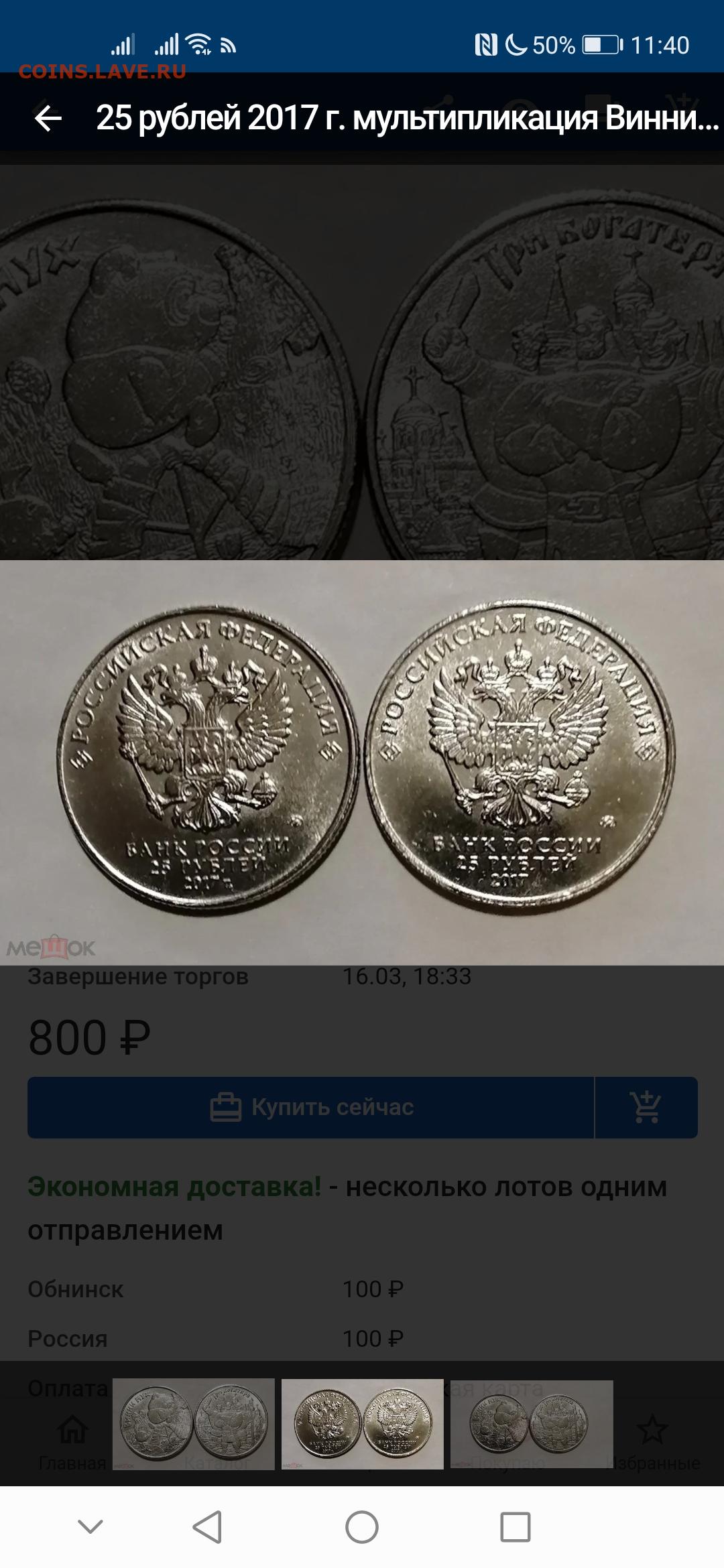Open the first thumbnail showing coin reverses
Image resolution: width=724 pixels, height=1568 pixels.
coord(194,1424)
